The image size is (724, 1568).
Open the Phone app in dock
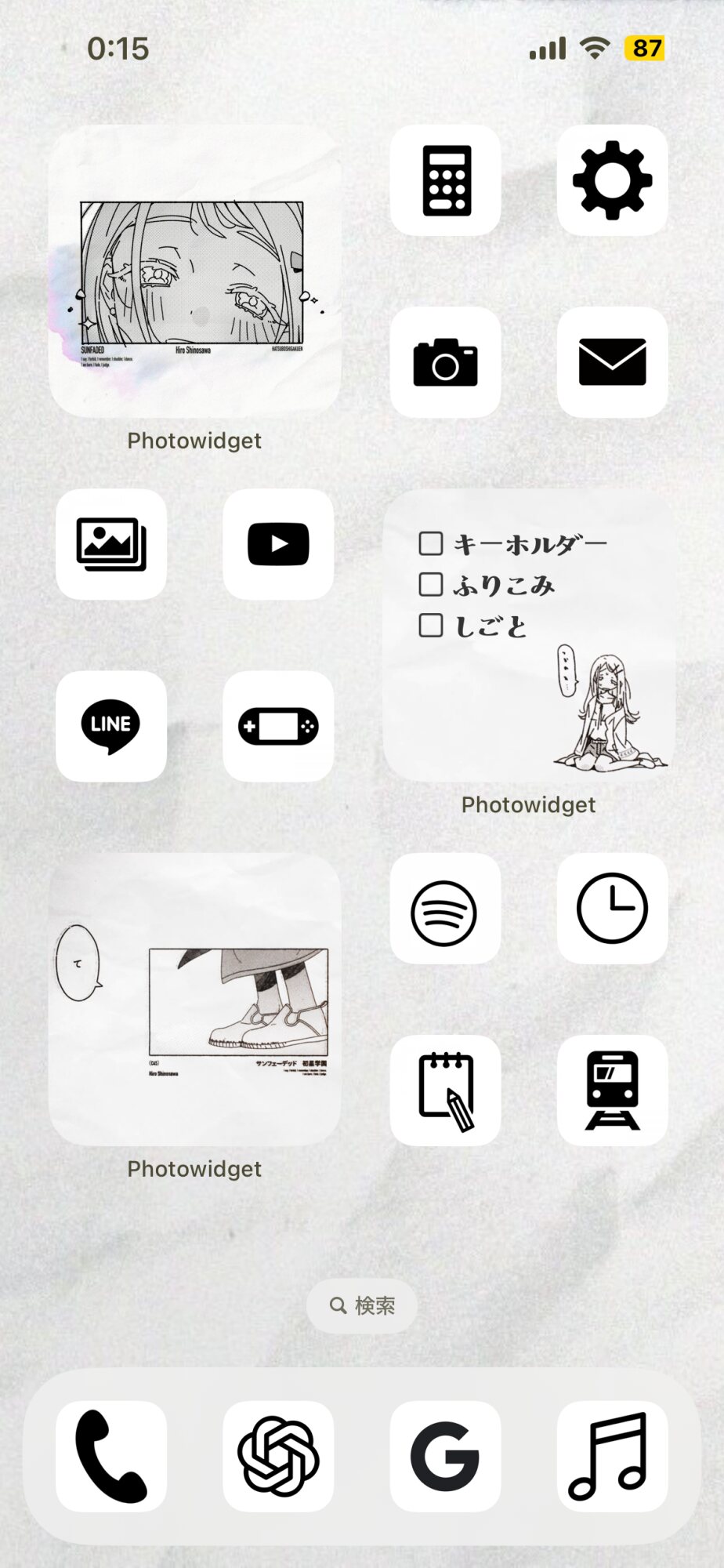tap(111, 1456)
